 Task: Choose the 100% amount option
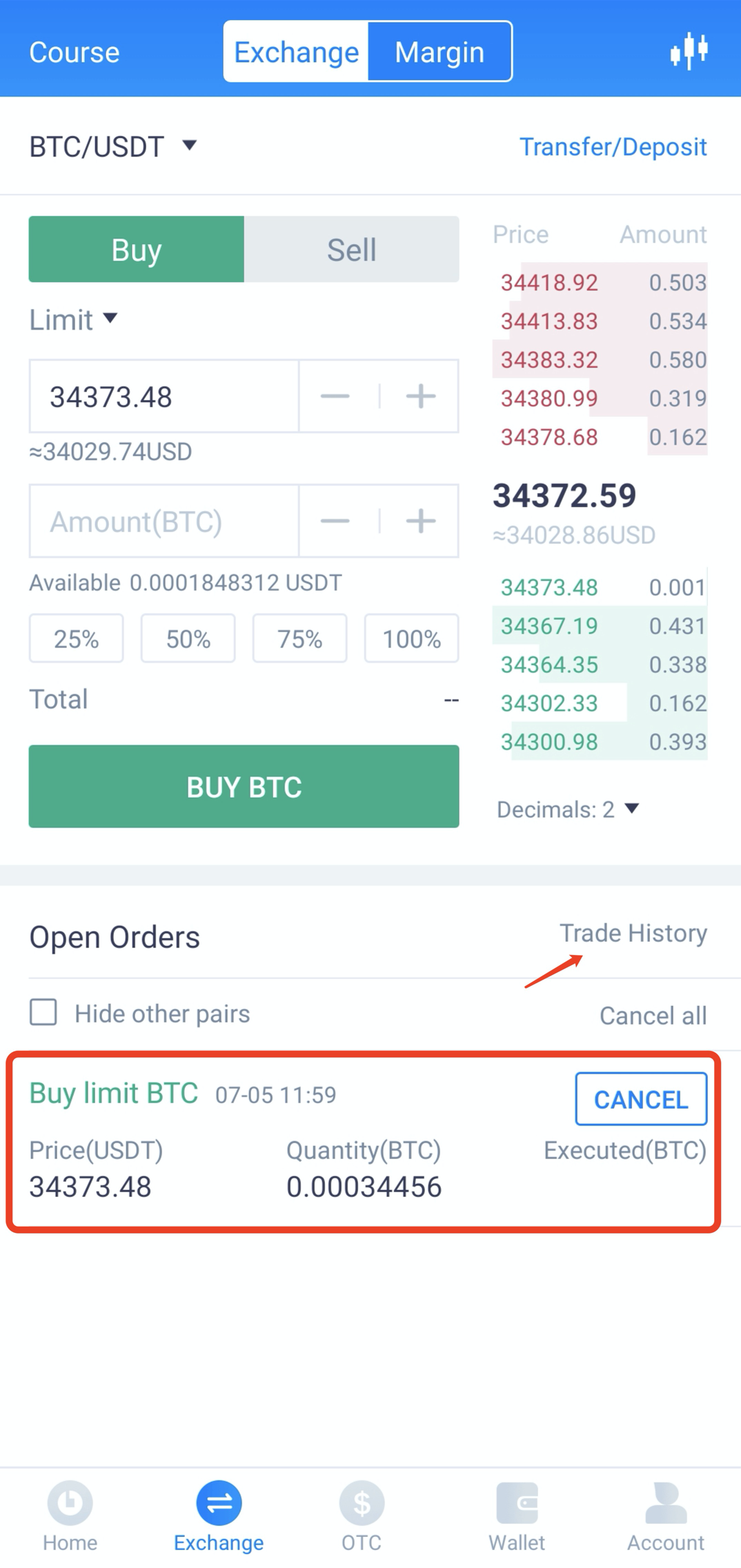(411, 639)
